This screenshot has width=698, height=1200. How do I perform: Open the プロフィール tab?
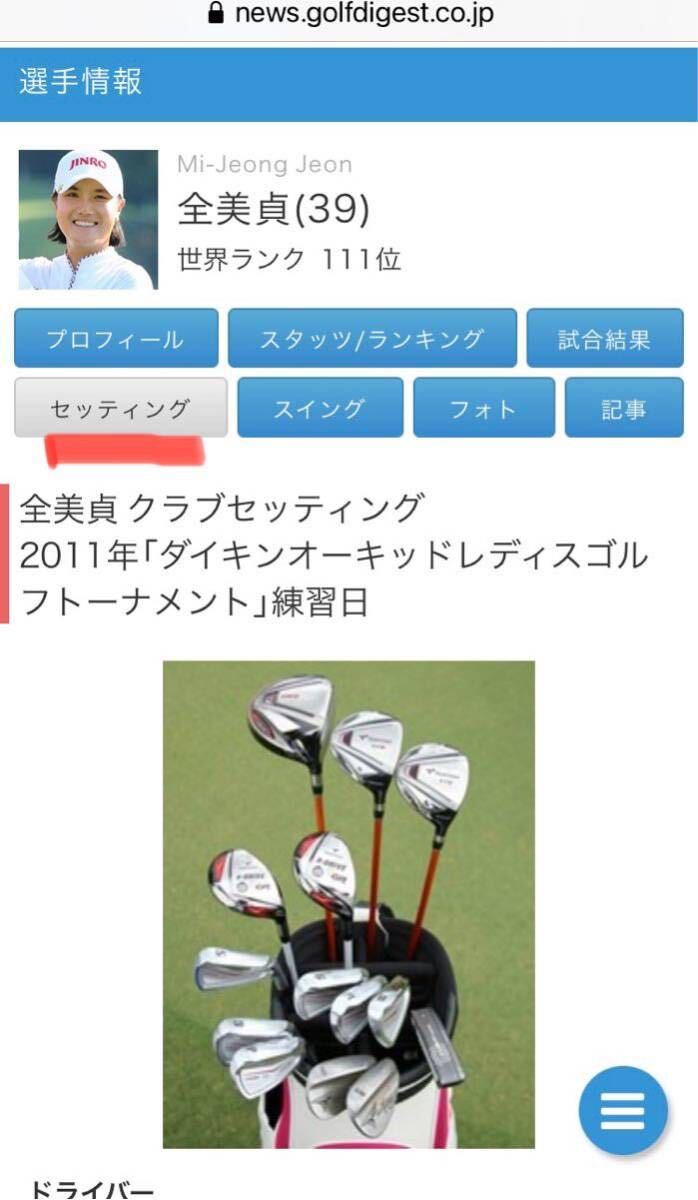coord(116,338)
